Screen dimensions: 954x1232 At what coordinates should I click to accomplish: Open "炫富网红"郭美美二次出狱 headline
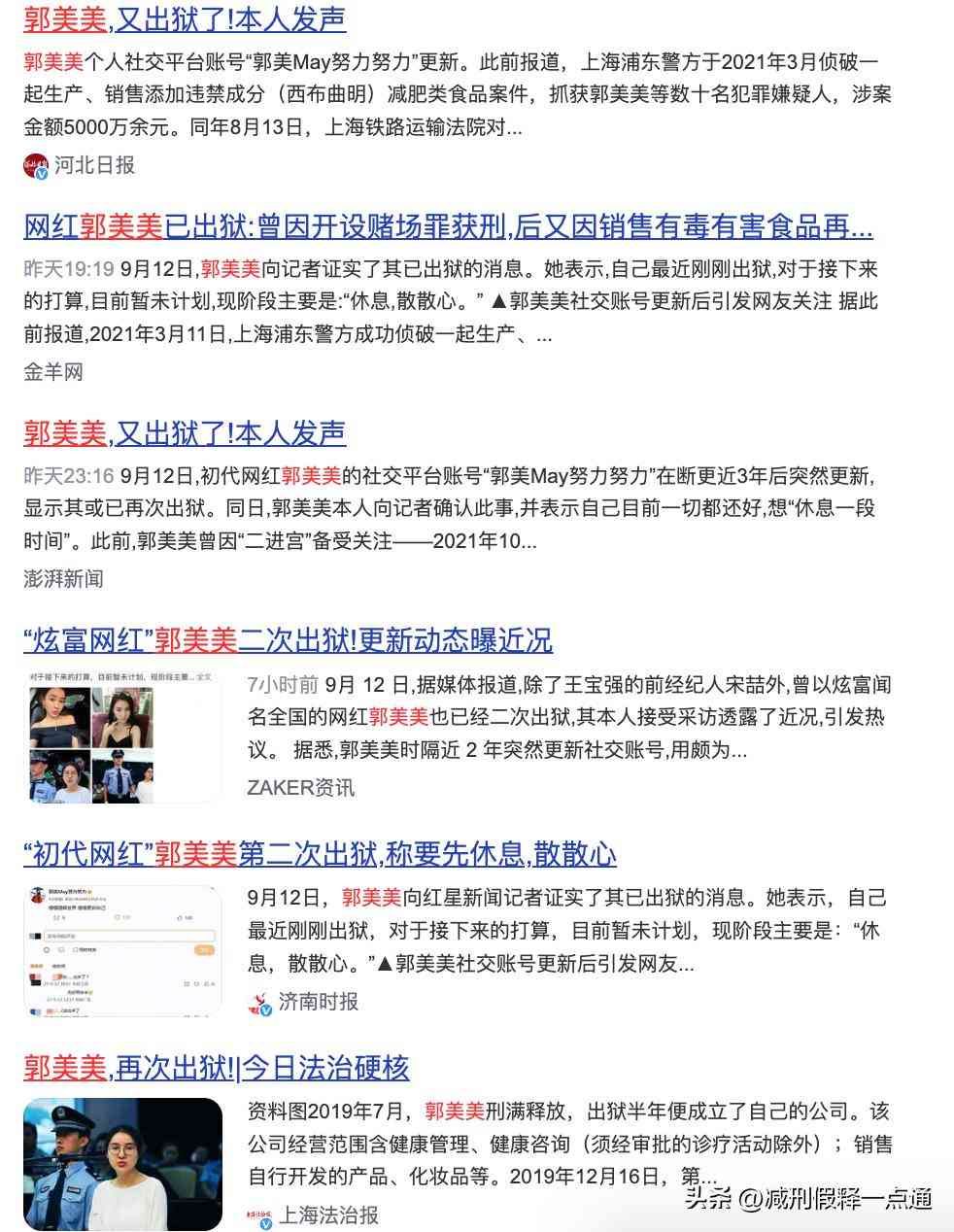288,640
